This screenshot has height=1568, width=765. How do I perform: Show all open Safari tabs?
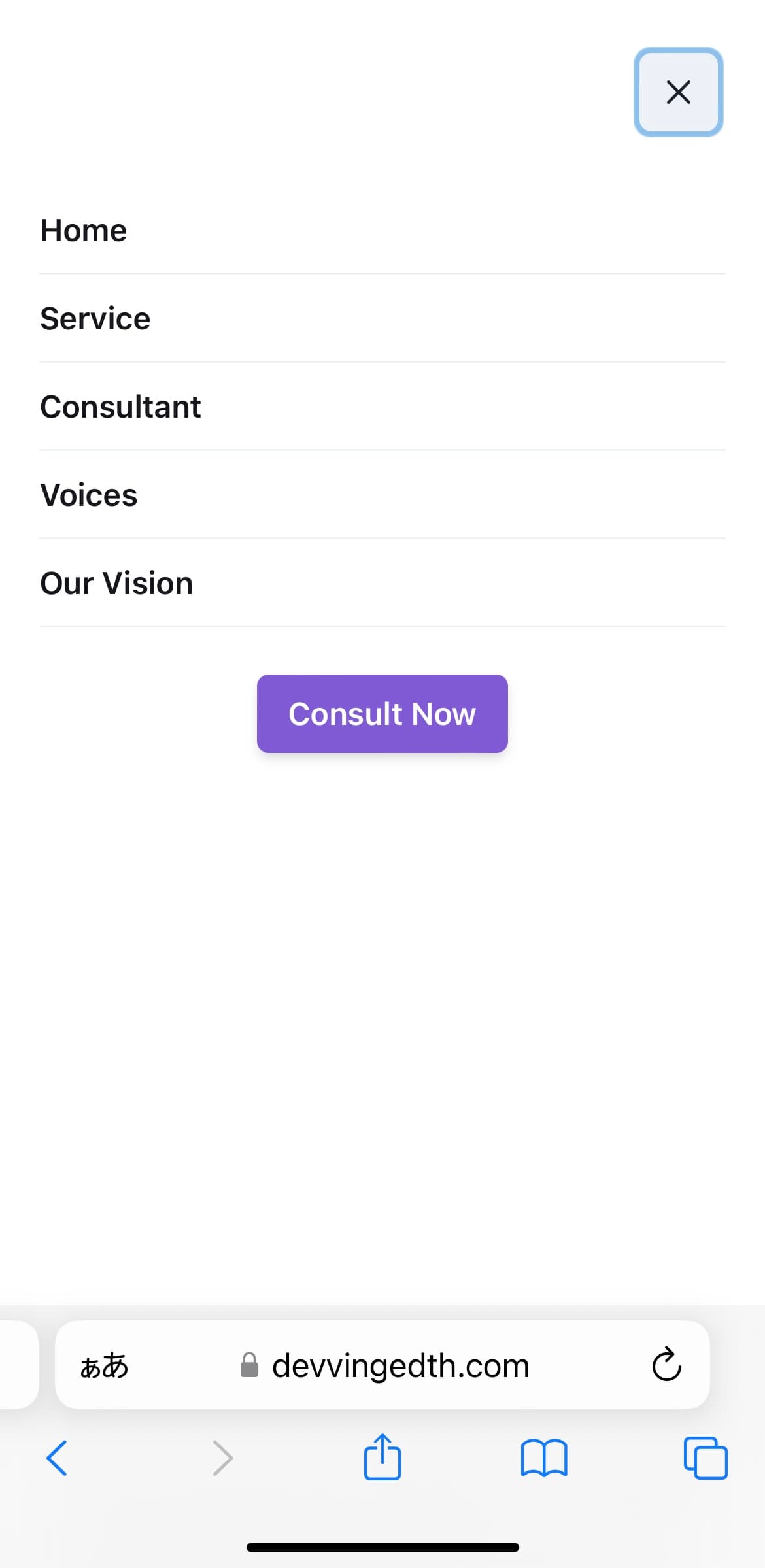(705, 1458)
